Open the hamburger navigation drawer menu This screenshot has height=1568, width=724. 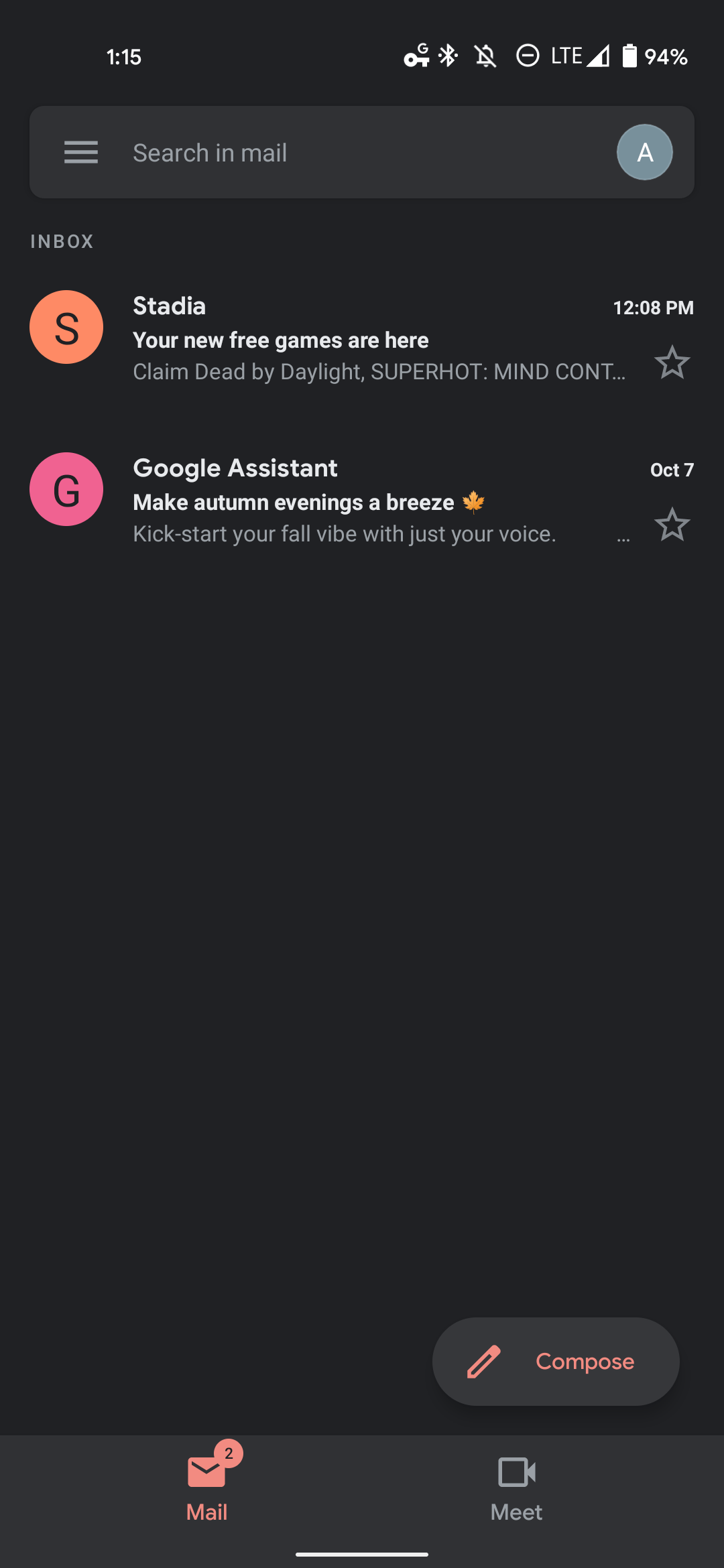coord(81,152)
